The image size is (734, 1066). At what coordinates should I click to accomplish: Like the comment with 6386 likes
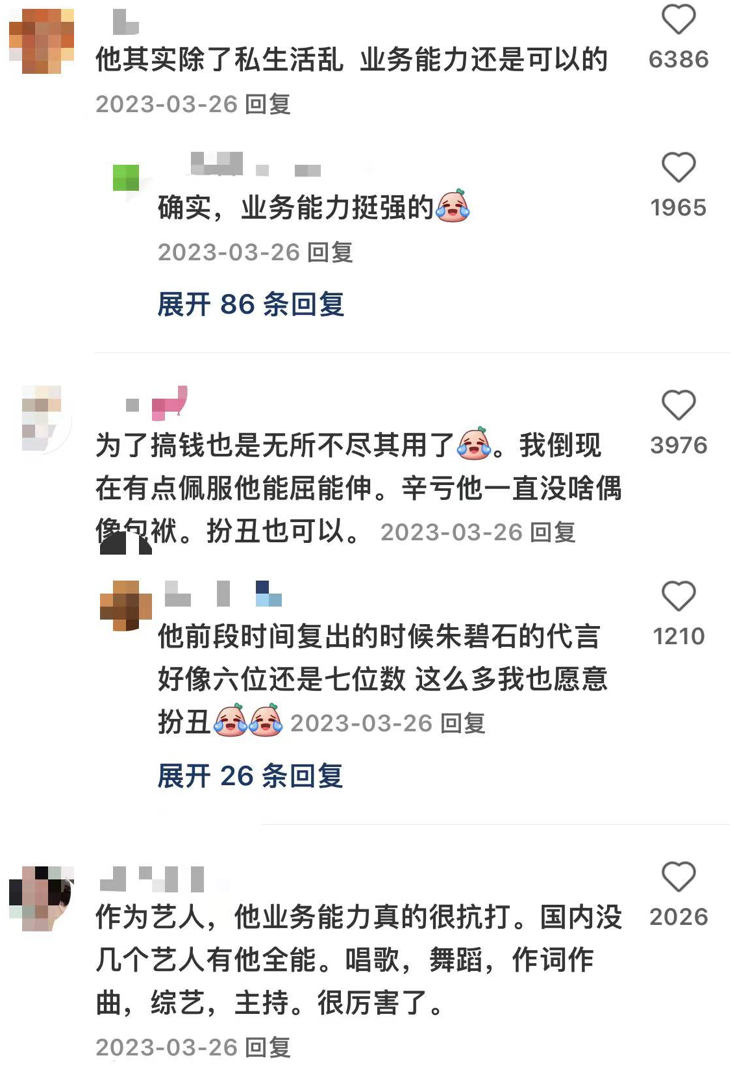tap(678, 19)
